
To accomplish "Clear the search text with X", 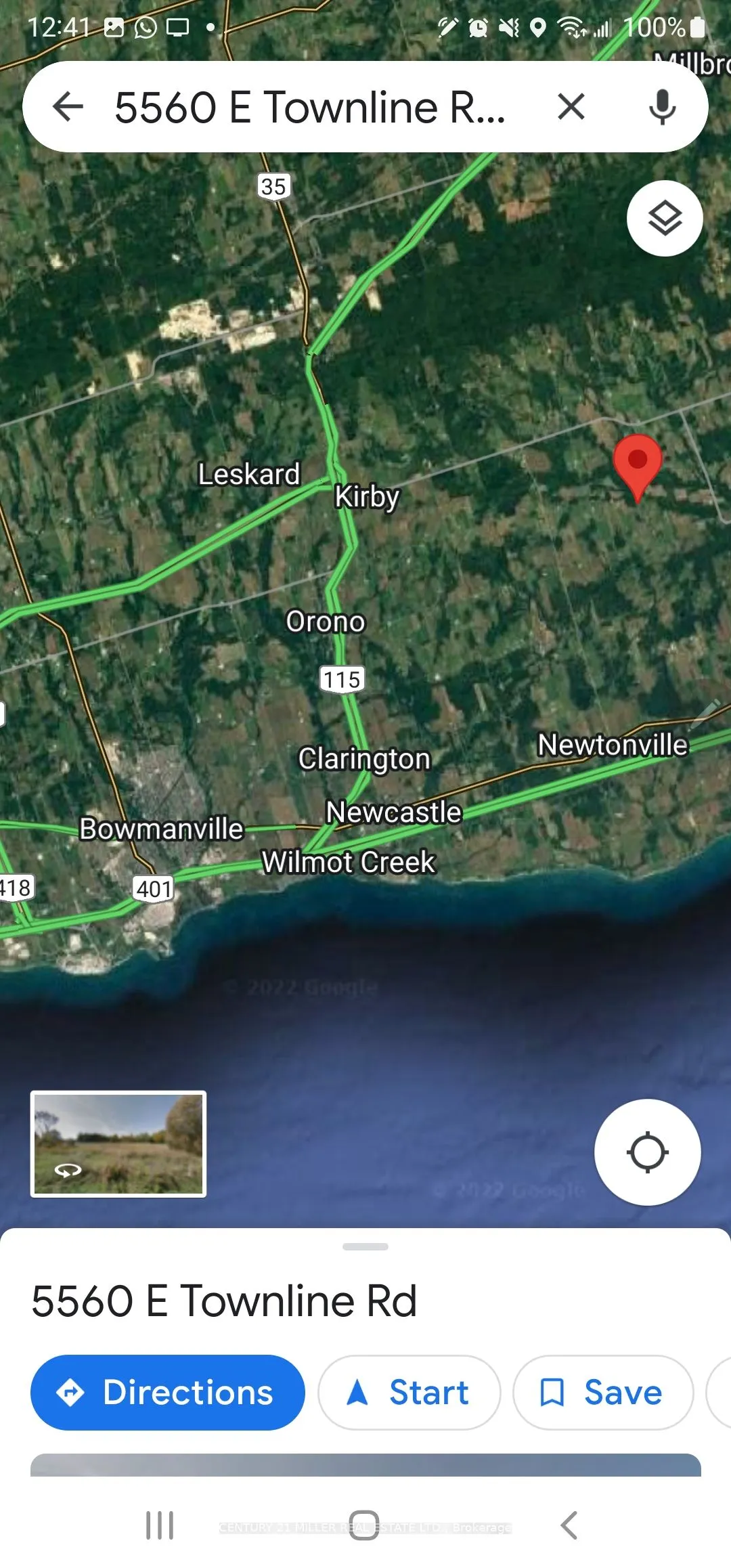I will coord(571,107).
